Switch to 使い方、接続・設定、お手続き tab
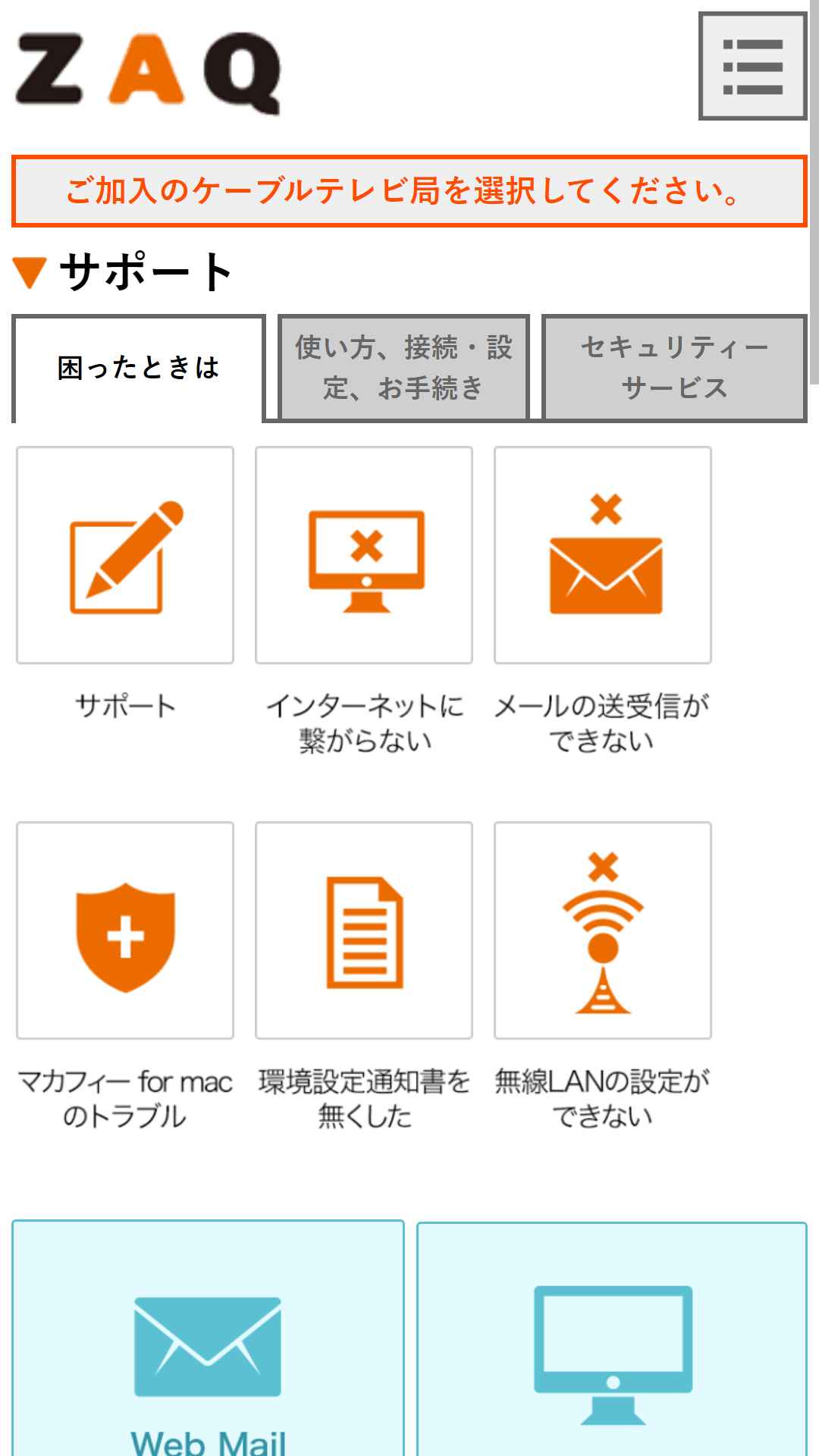Viewport: 819px width, 1456px height. coord(403,368)
